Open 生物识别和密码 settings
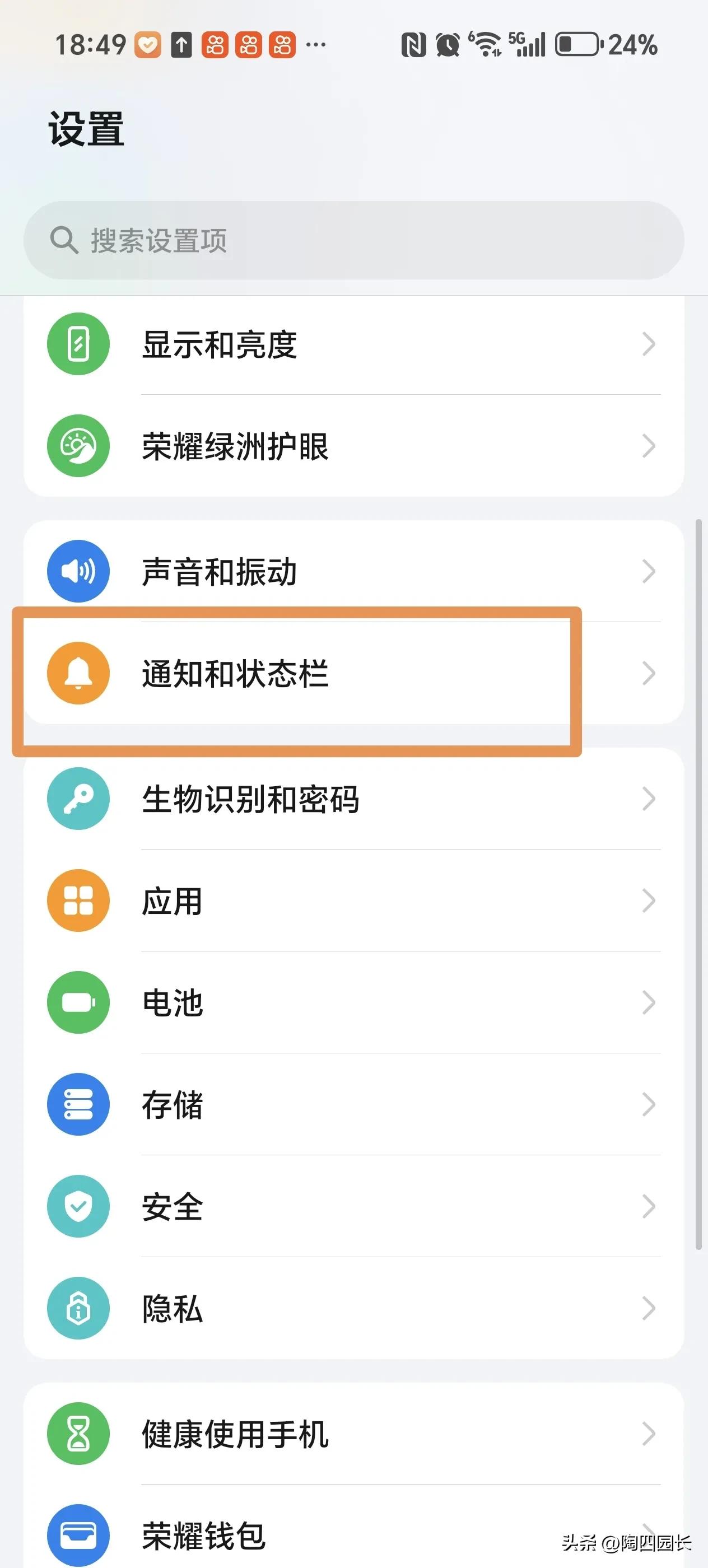Screen dimensions: 708x1568 click(353, 799)
